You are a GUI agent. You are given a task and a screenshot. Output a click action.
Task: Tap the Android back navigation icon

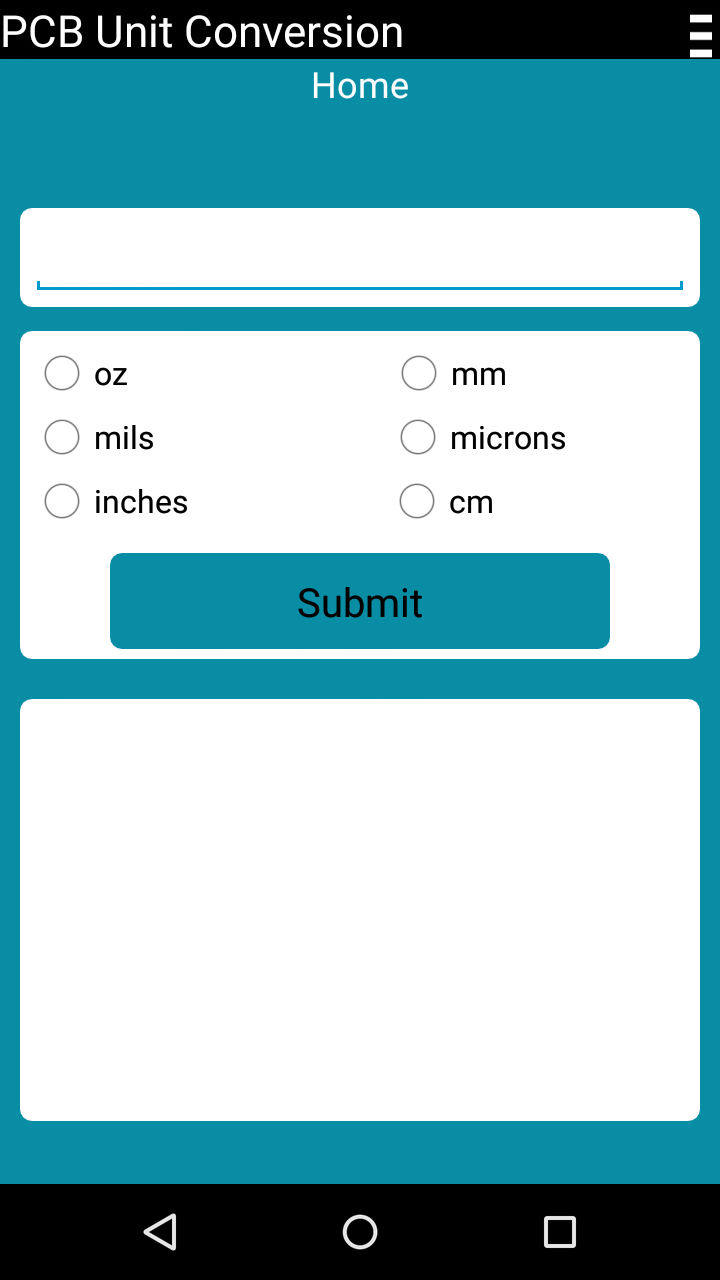click(x=161, y=1232)
